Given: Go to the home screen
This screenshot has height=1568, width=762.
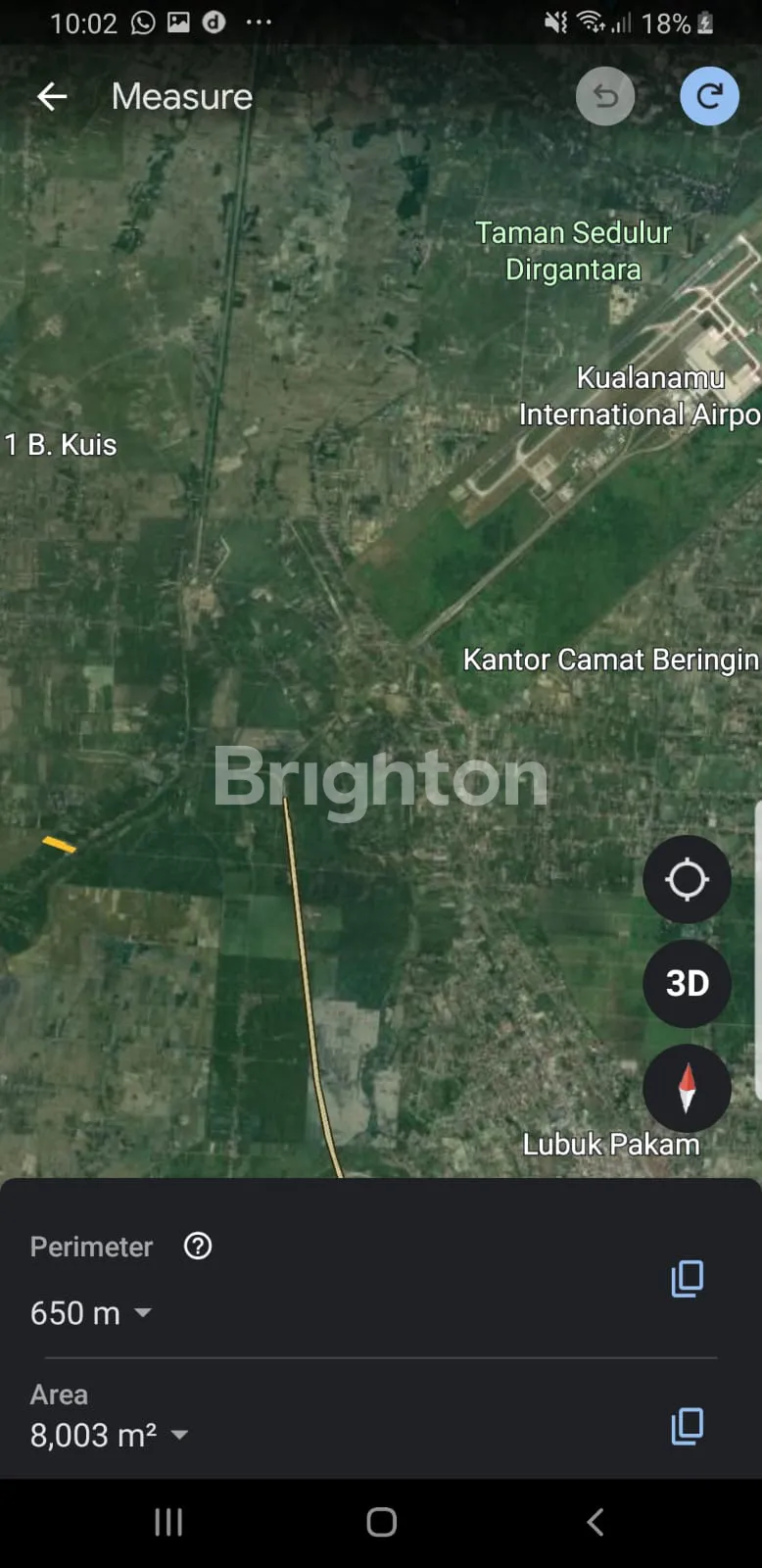Looking at the screenshot, I should pyautogui.click(x=381, y=1522).
